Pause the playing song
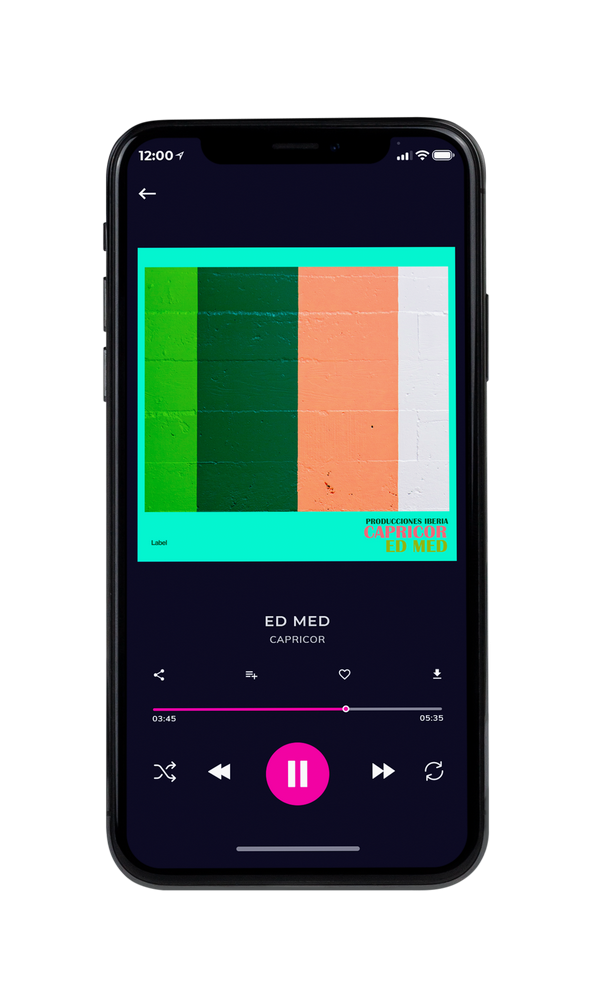600x1000 pixels. point(297,774)
